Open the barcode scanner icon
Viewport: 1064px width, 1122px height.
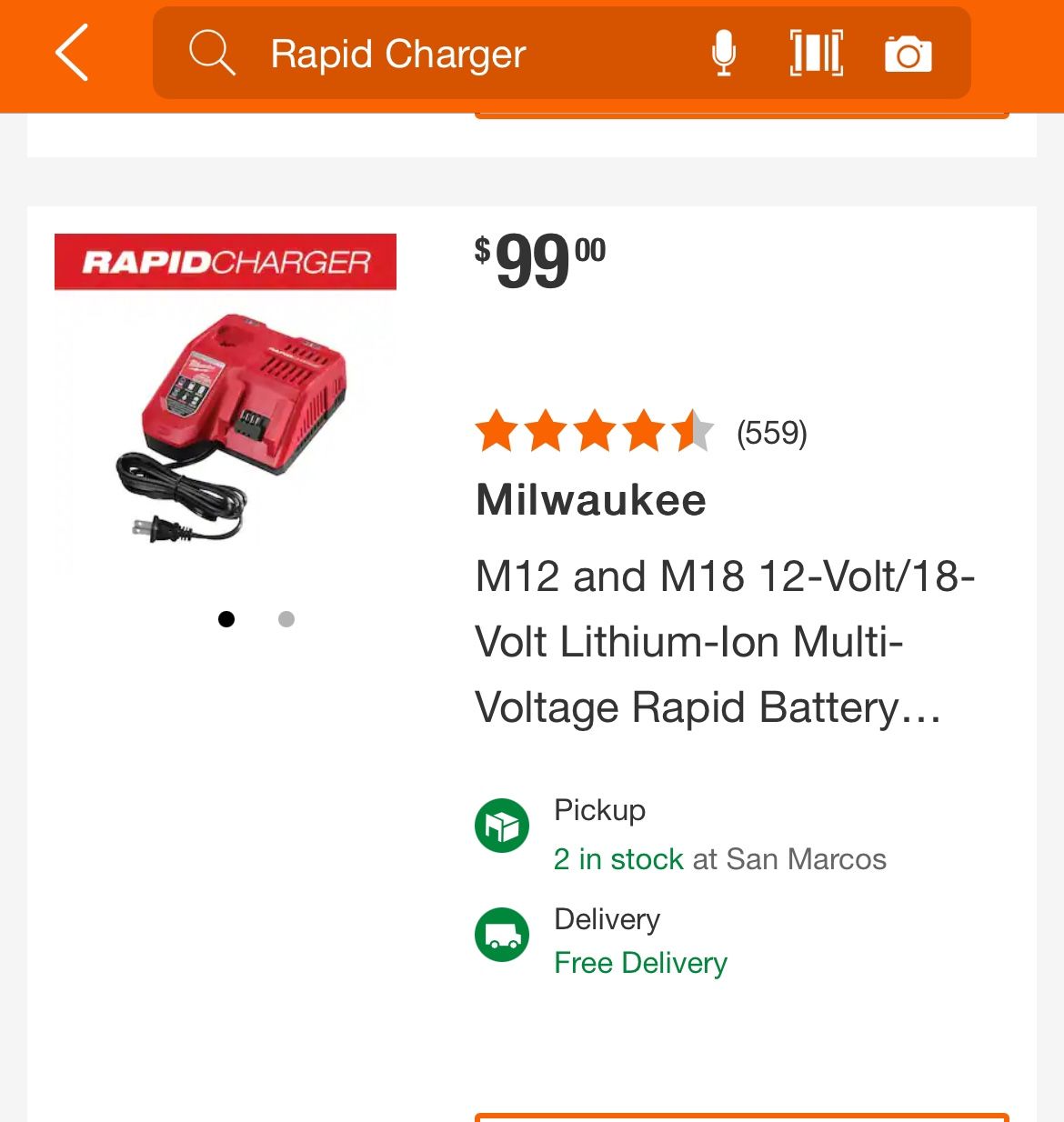tap(816, 53)
